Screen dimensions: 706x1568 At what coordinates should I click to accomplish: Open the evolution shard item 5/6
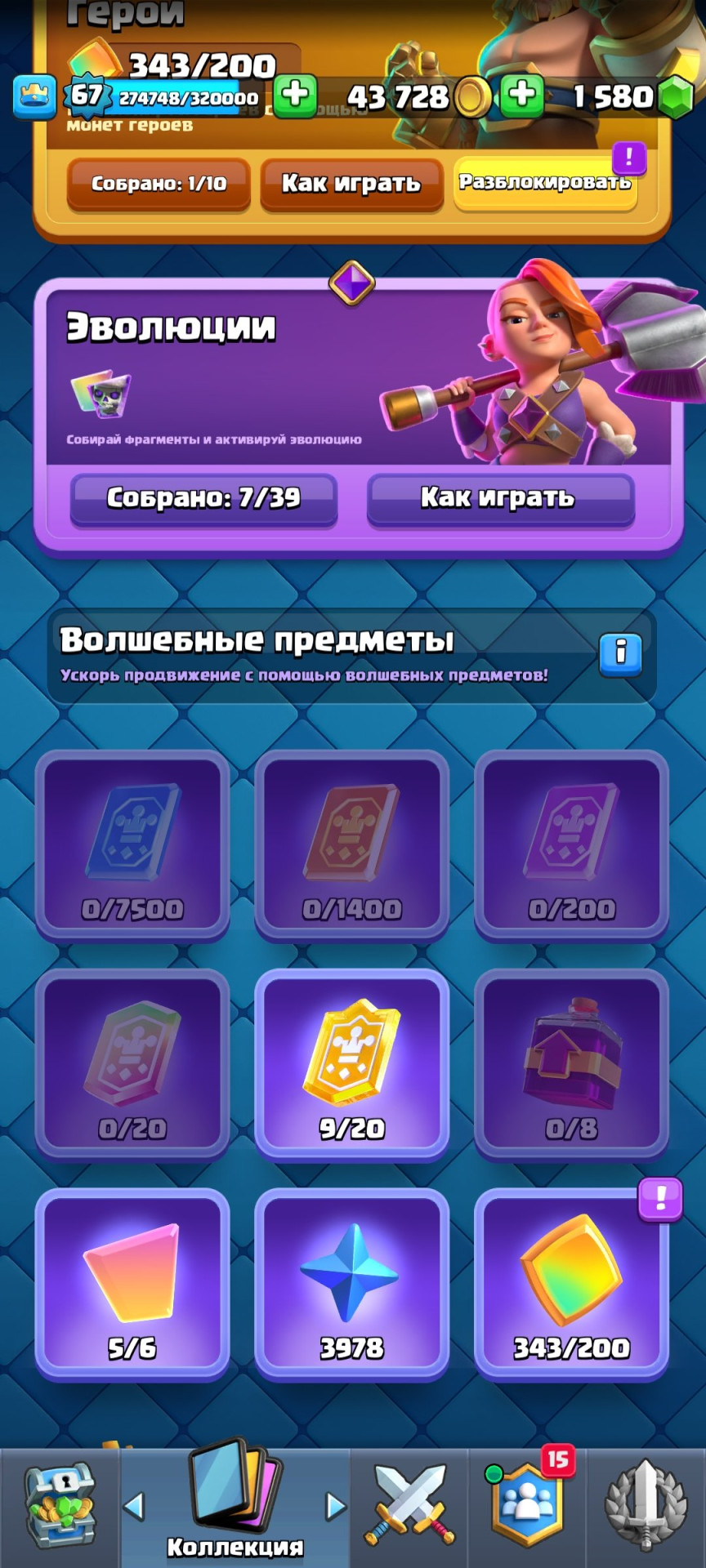point(132,1284)
